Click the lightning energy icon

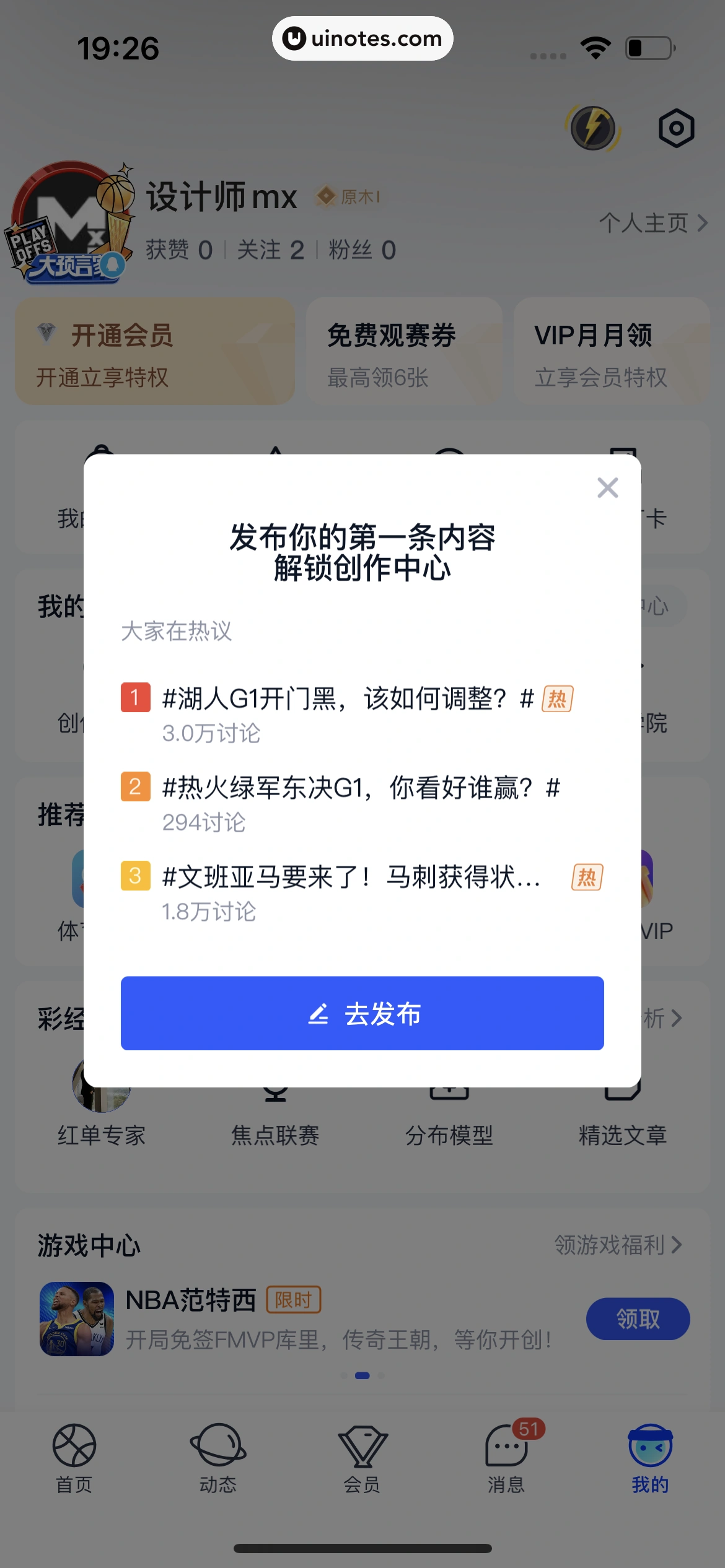[x=592, y=128]
